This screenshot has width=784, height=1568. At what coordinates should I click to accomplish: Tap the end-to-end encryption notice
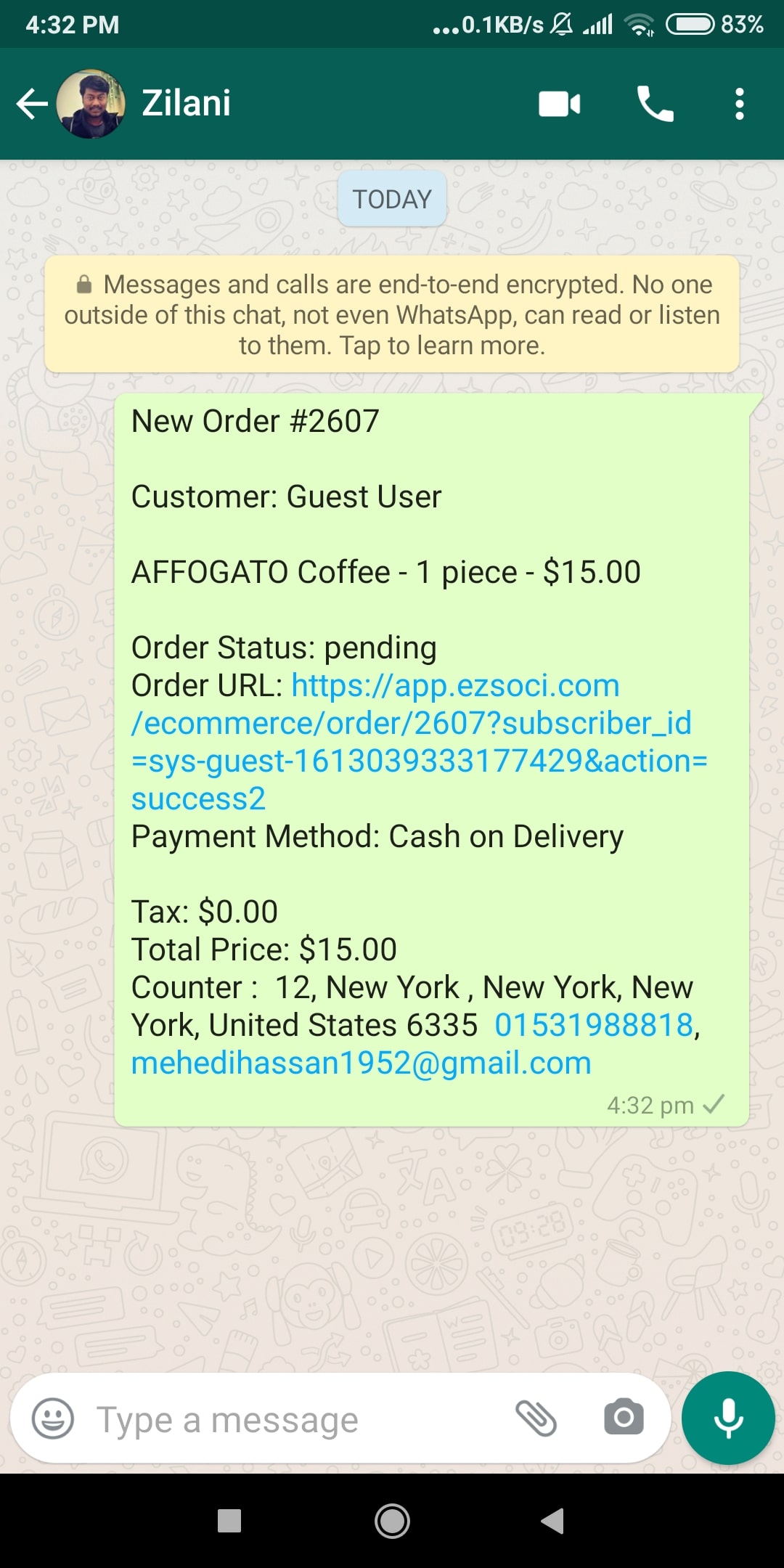392,314
